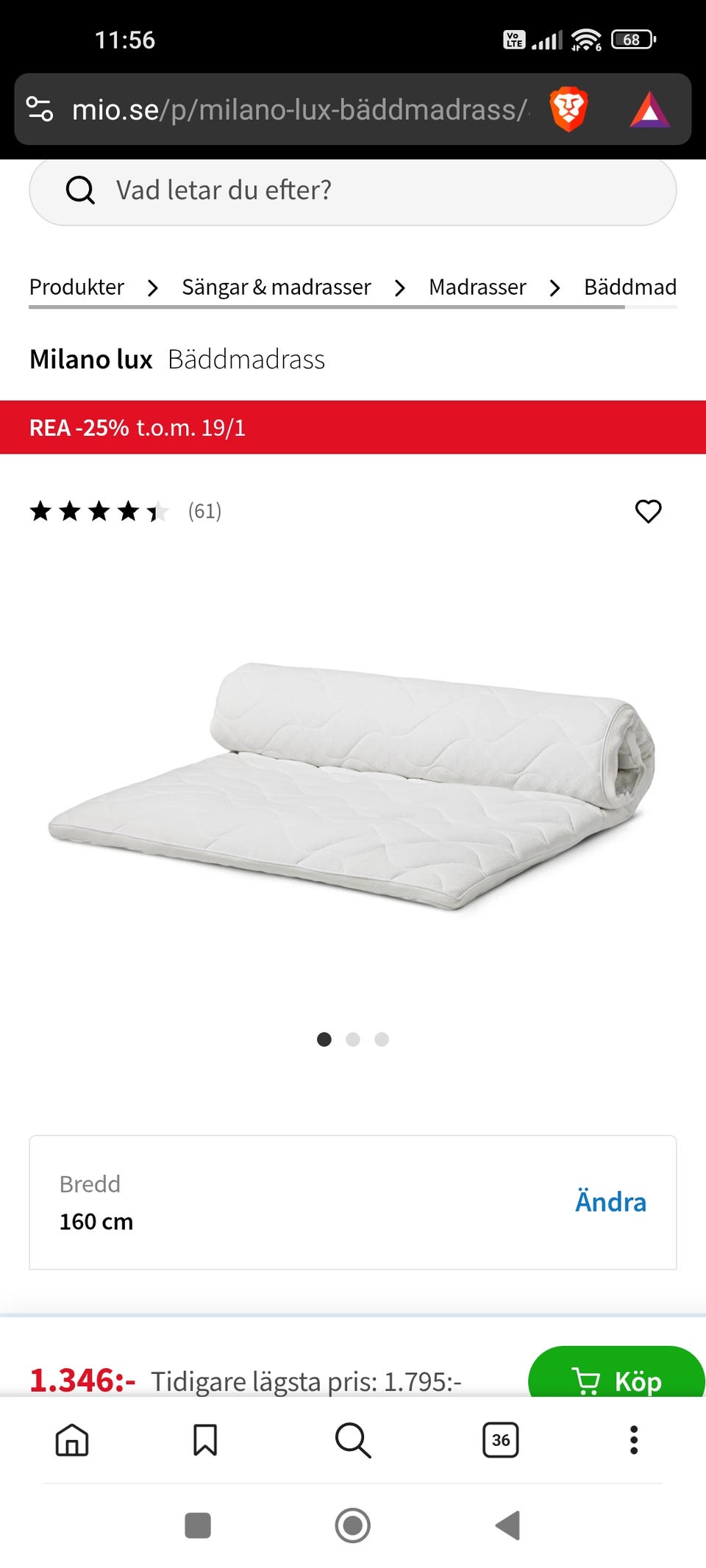This screenshot has height=1568, width=706.
Task: Open the Brave Rewards triangle icon
Action: pyautogui.click(x=649, y=110)
